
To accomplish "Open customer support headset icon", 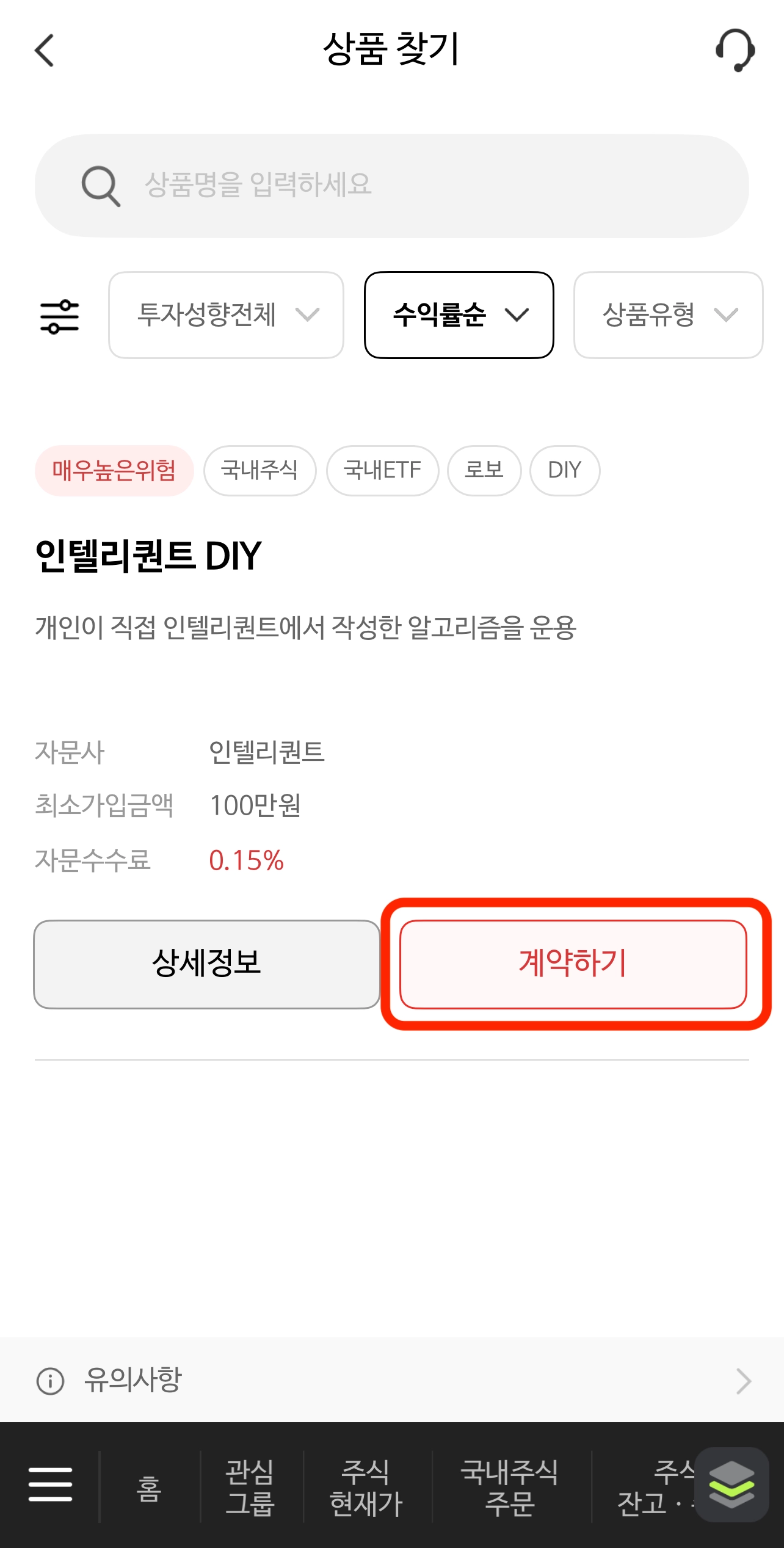I will [x=735, y=50].
